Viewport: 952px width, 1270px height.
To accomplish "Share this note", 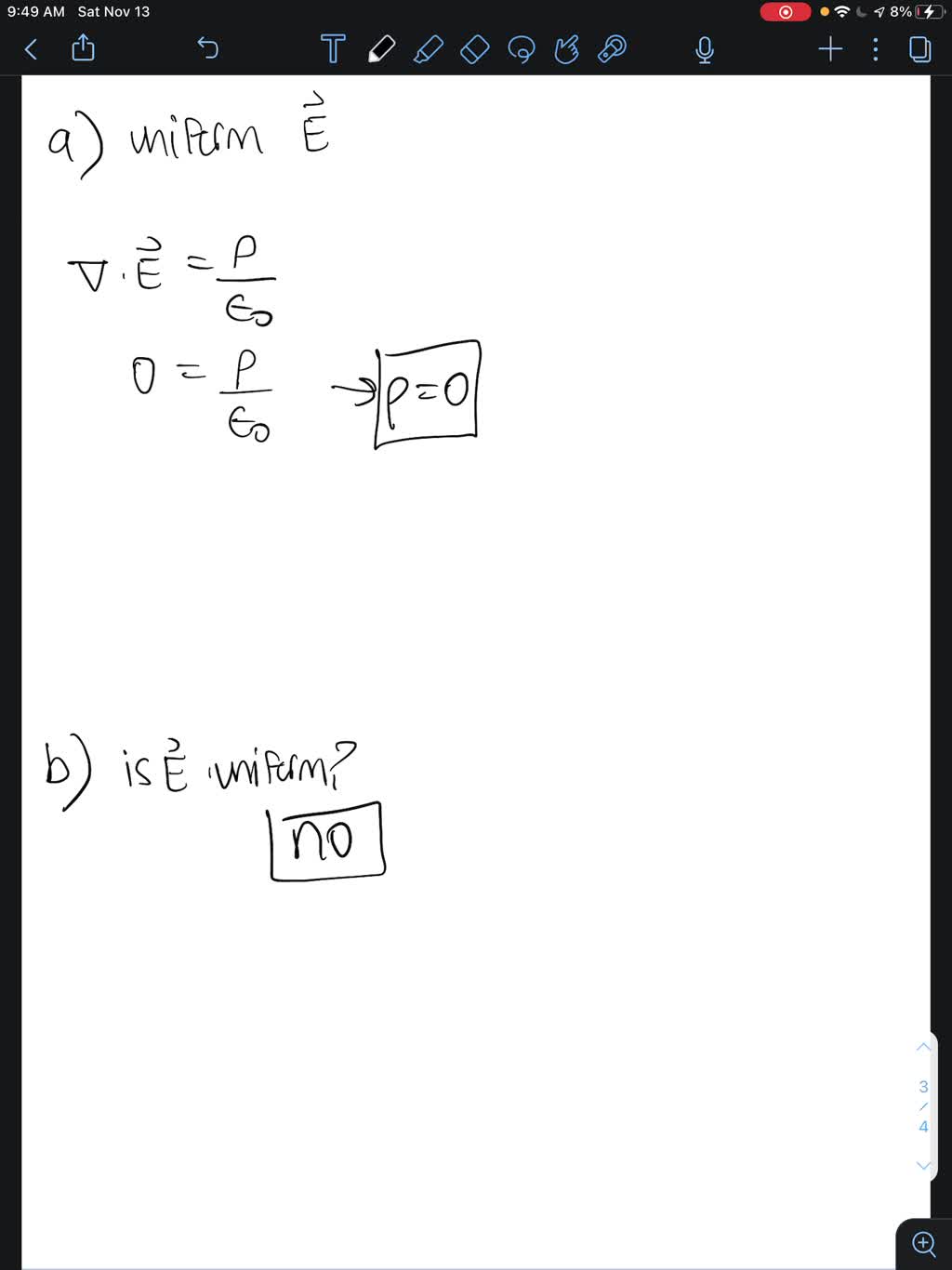I will [83, 47].
